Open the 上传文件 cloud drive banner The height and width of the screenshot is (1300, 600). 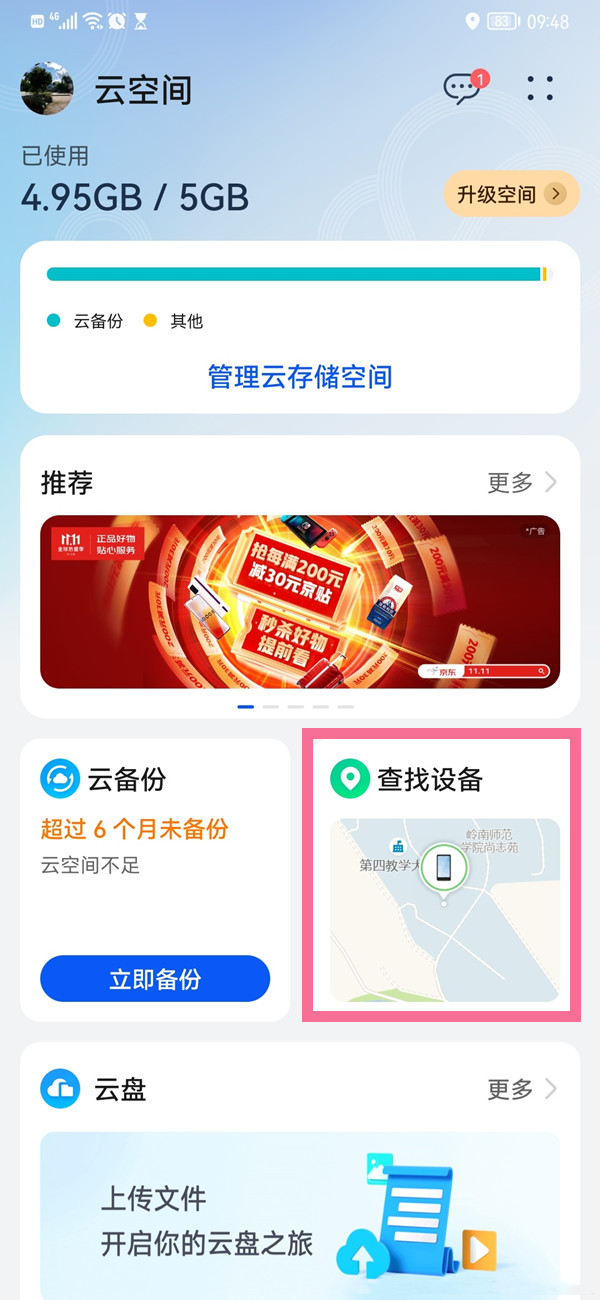[x=300, y=1215]
